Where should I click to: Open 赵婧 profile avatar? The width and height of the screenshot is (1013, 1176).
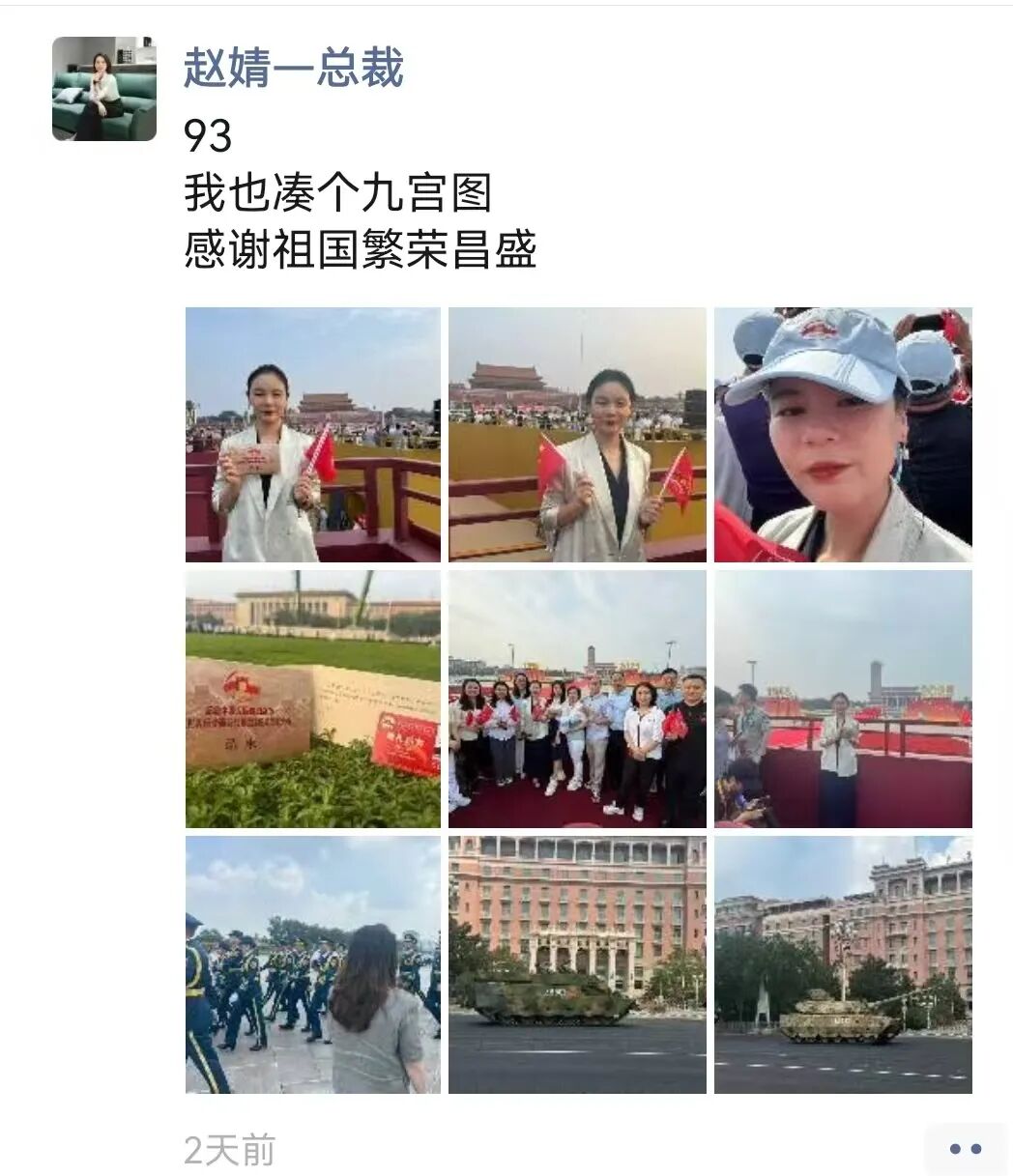tap(104, 89)
